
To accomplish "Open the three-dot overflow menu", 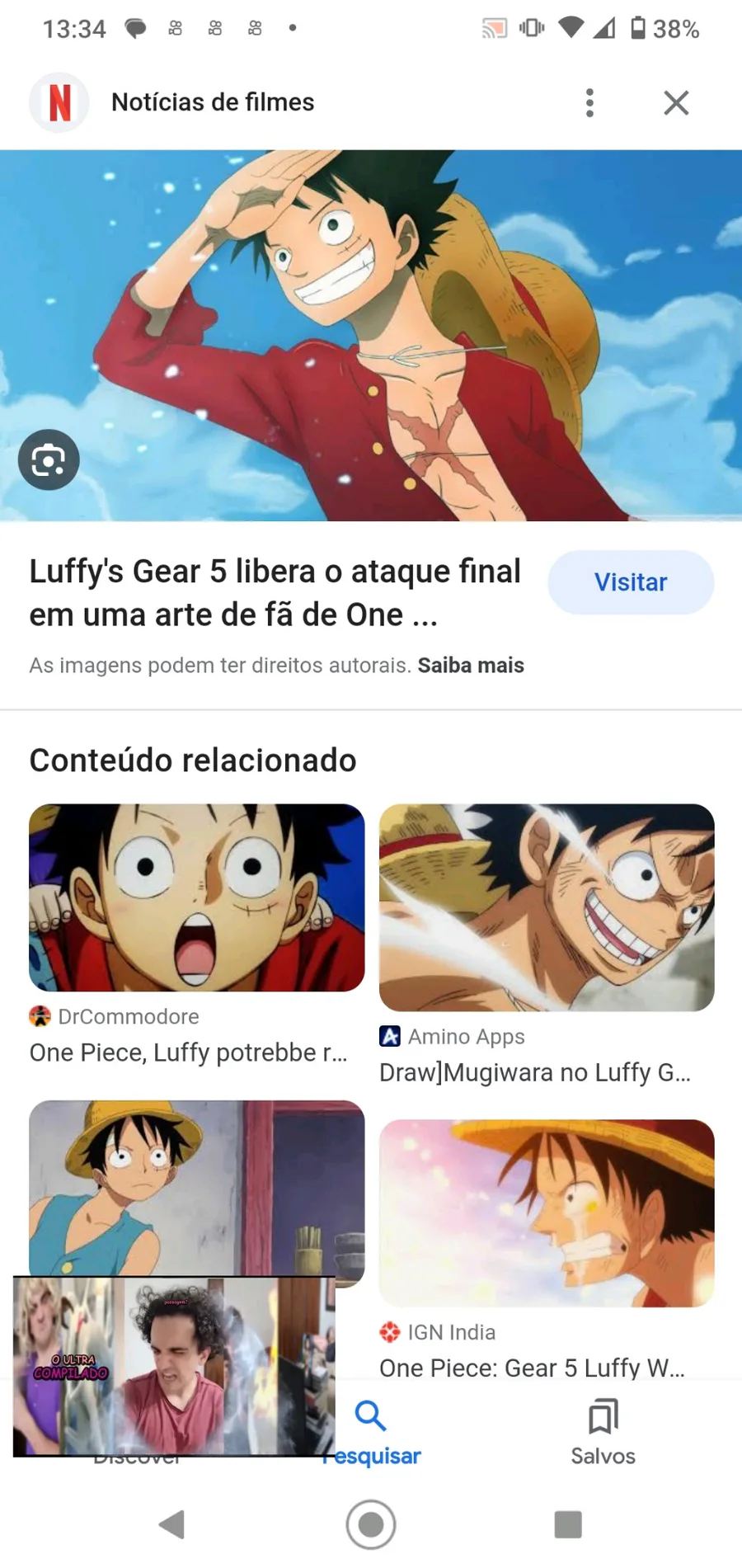I will [x=589, y=103].
